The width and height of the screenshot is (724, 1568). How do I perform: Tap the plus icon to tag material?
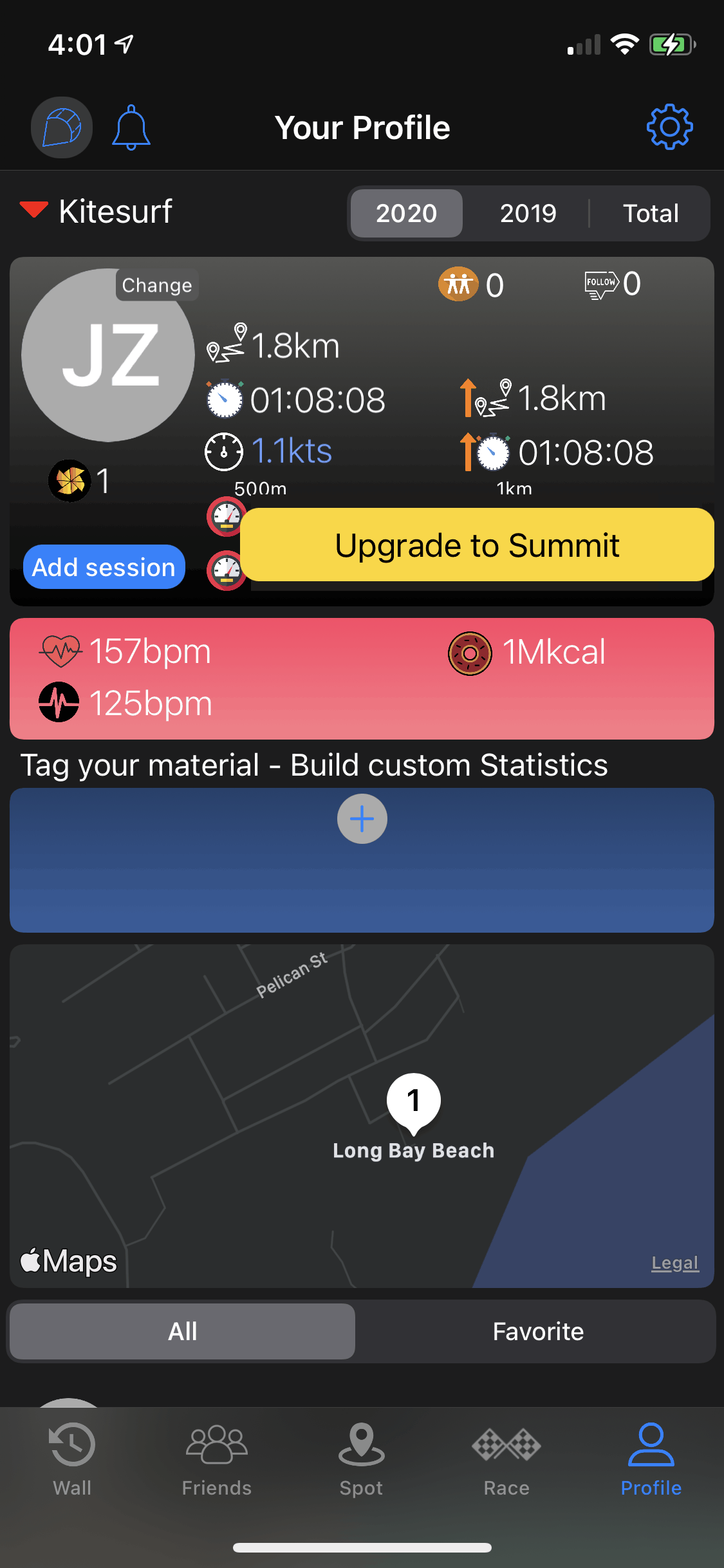362,818
